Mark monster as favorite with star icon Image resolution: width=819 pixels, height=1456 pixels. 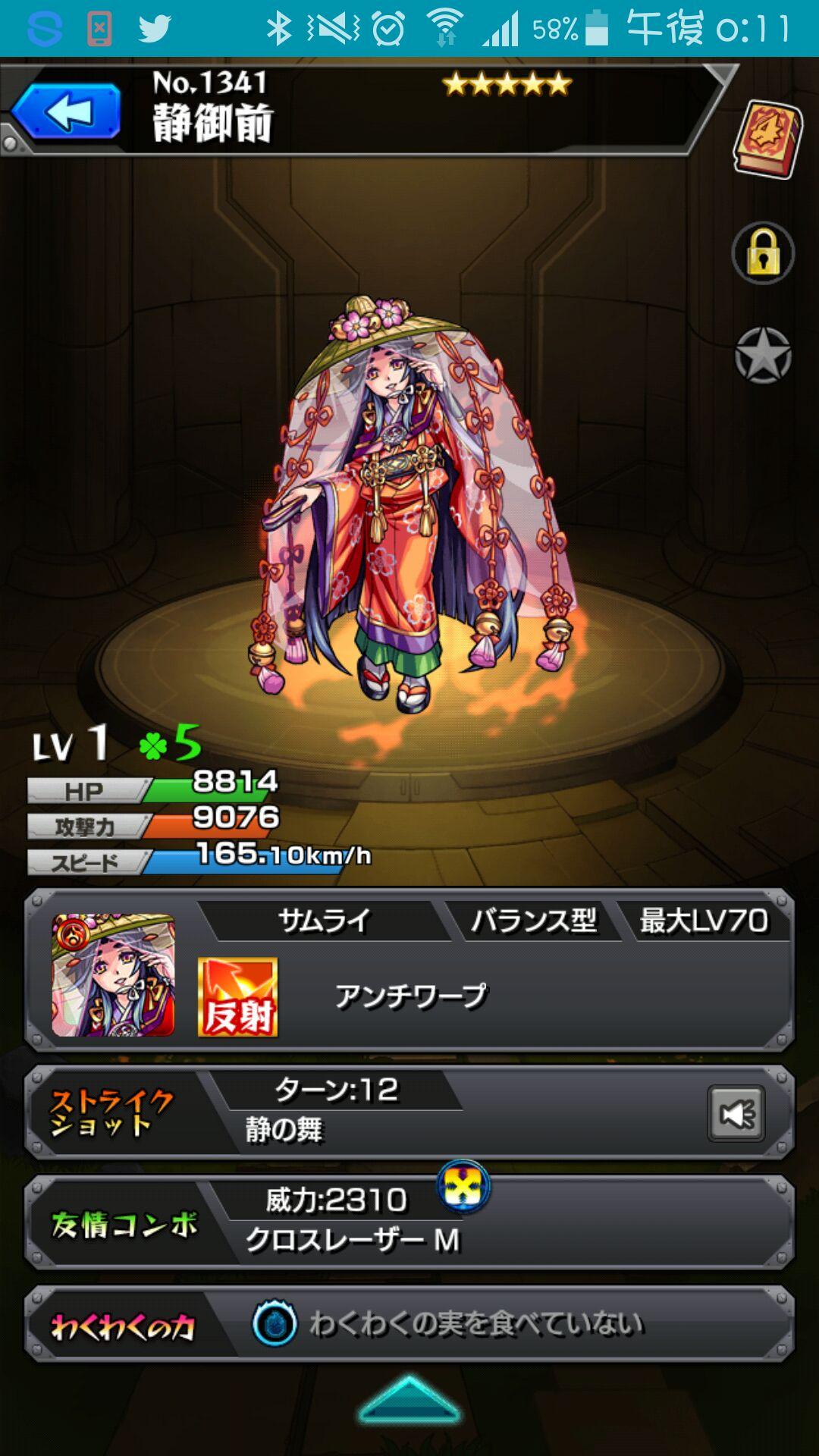[x=763, y=355]
